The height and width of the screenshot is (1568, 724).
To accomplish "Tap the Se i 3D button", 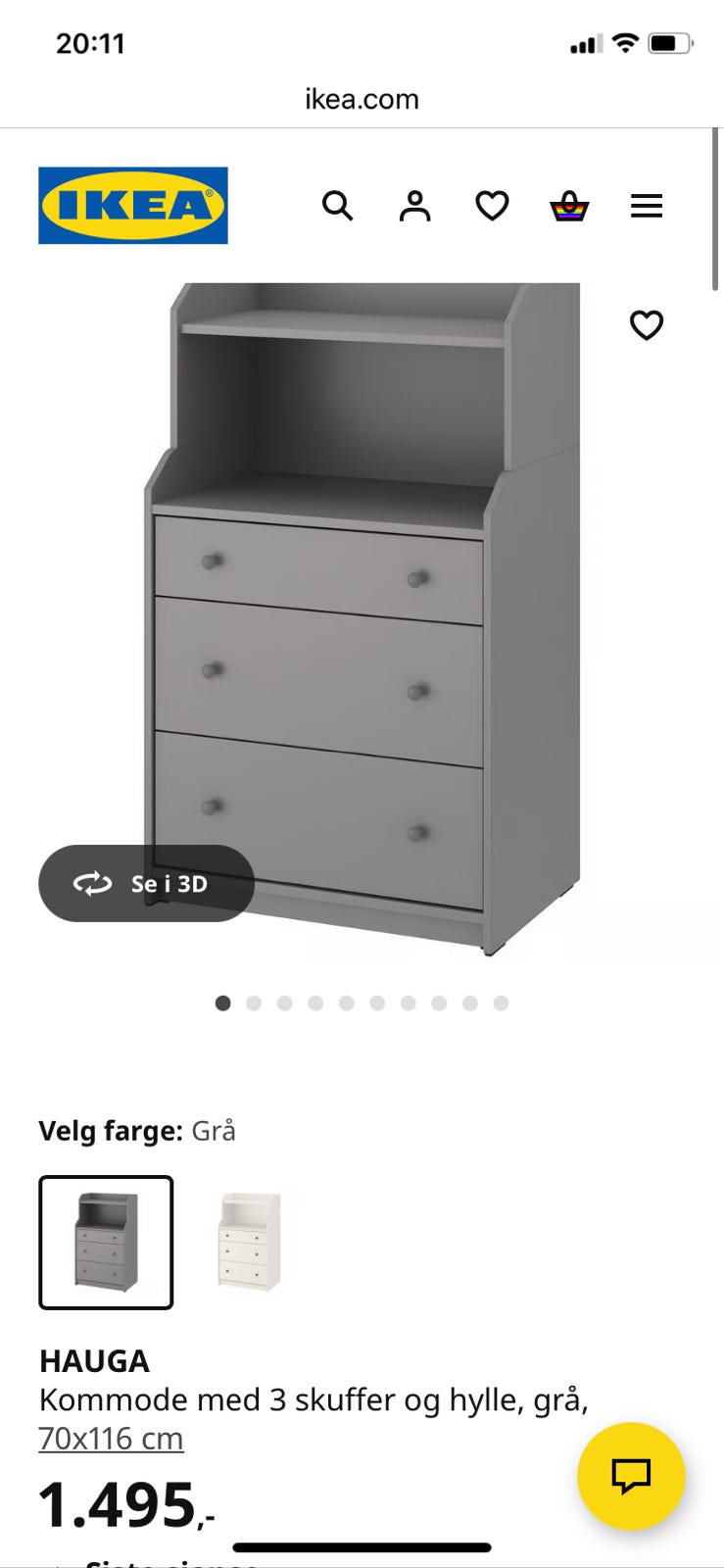I will tap(146, 883).
